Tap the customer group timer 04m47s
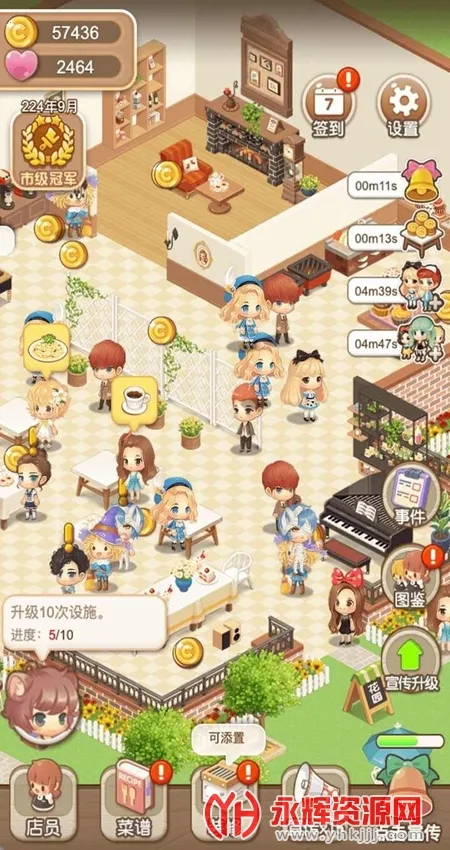This screenshot has height=850, width=450. [x=394, y=342]
